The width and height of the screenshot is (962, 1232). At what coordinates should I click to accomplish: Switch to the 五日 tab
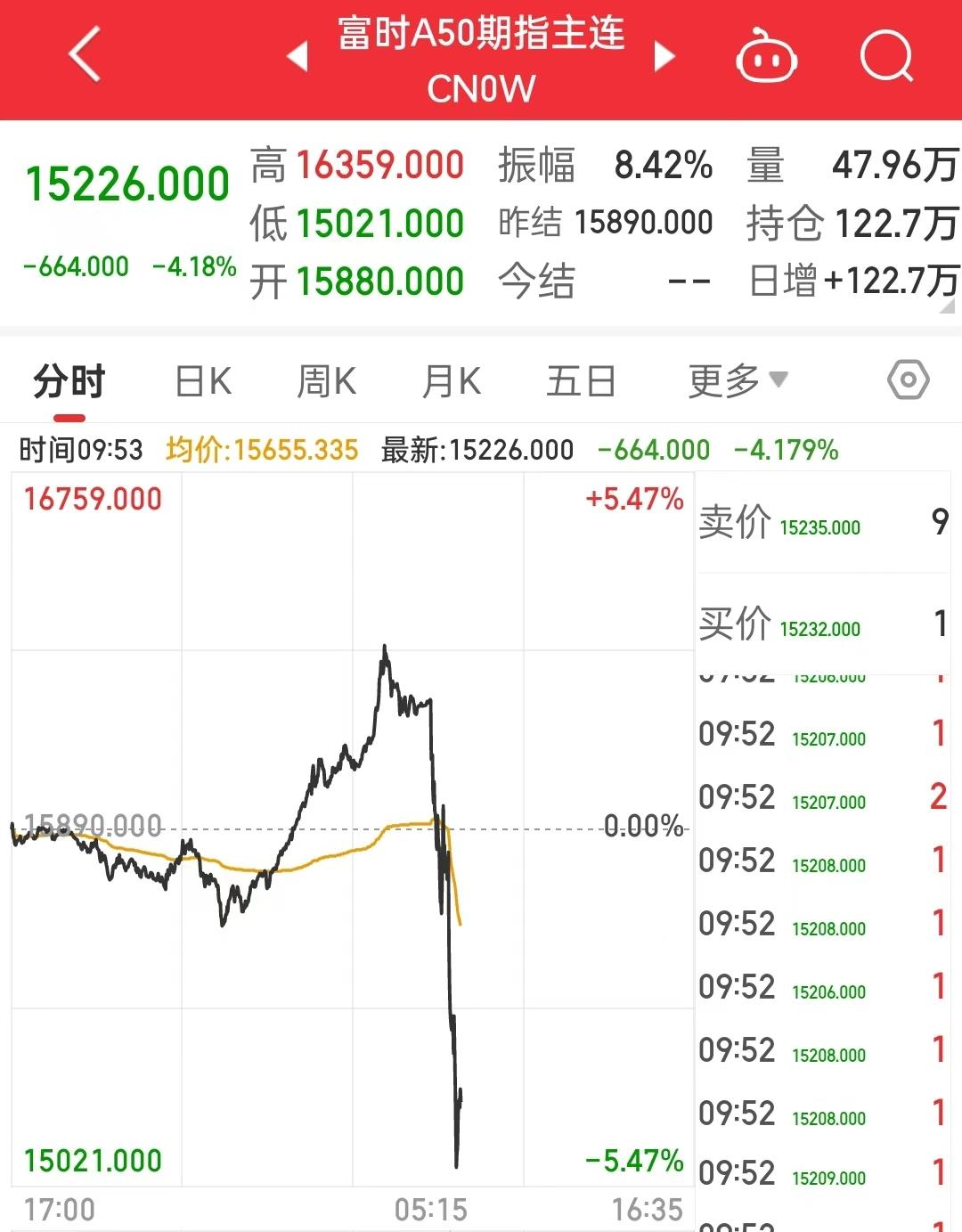click(x=581, y=382)
